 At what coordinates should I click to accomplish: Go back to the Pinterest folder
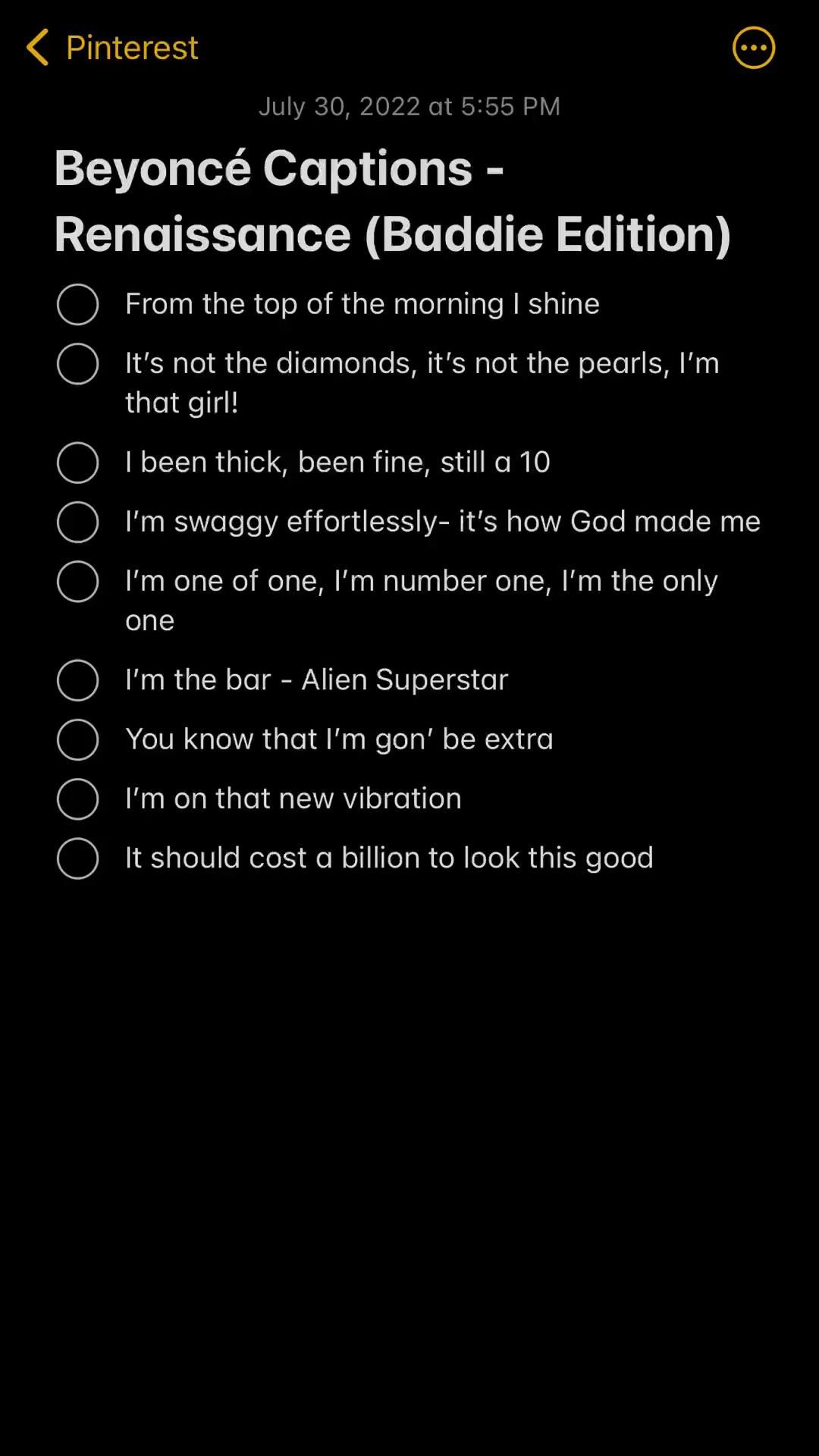(x=112, y=48)
